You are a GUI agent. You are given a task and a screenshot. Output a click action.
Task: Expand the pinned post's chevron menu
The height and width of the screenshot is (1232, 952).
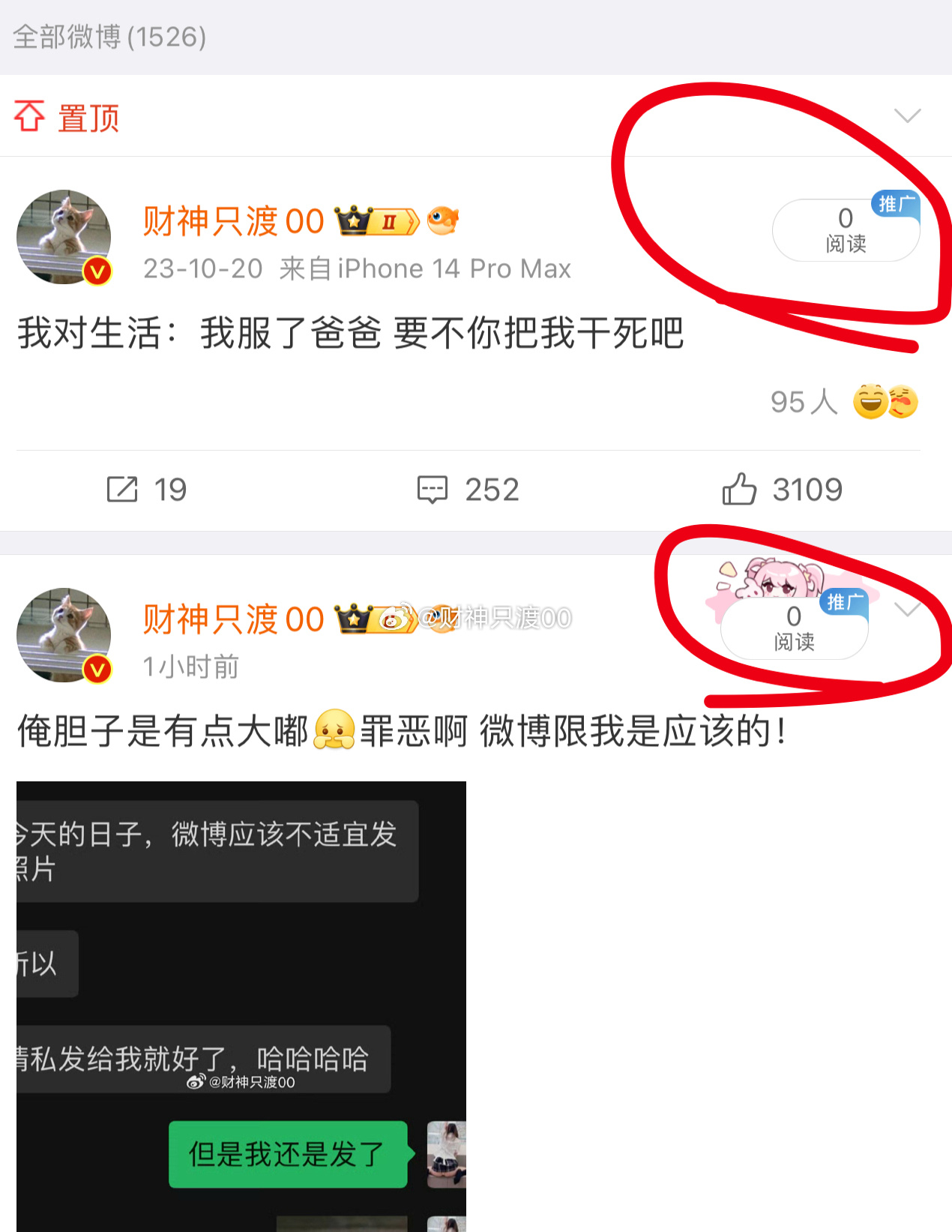pos(907,115)
